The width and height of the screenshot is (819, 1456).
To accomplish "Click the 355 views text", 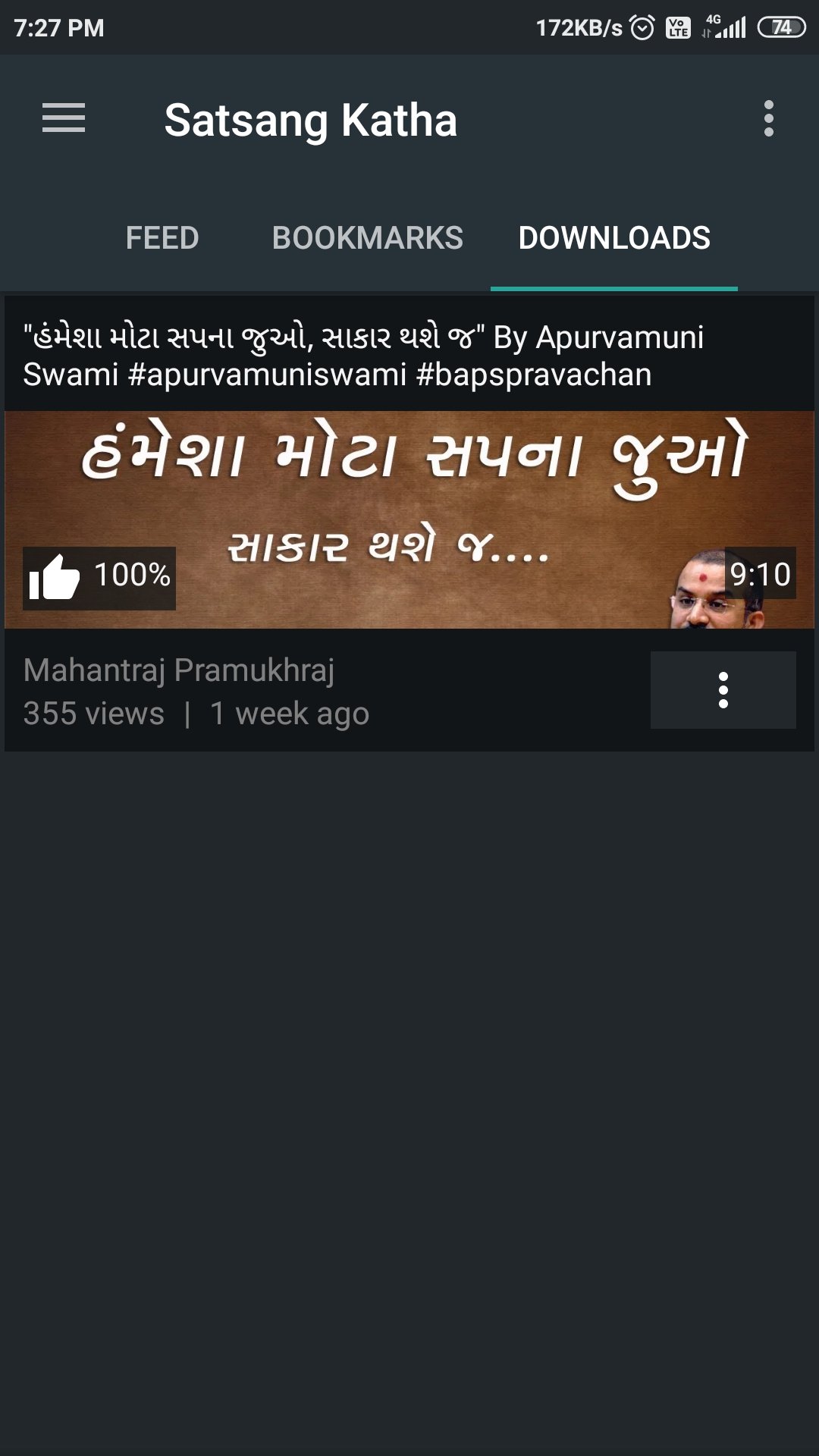I will pos(93,713).
